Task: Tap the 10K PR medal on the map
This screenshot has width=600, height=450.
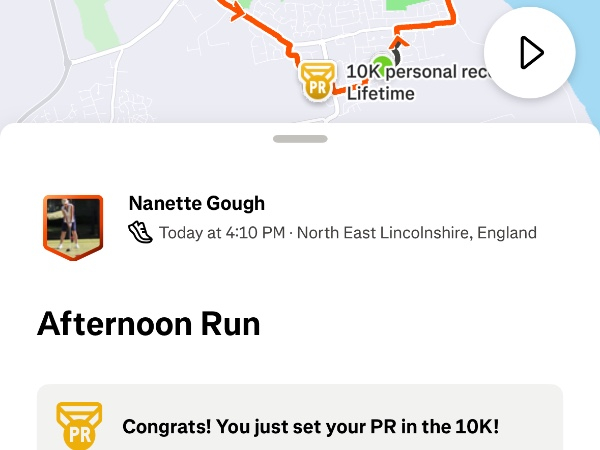Action: pos(318,81)
